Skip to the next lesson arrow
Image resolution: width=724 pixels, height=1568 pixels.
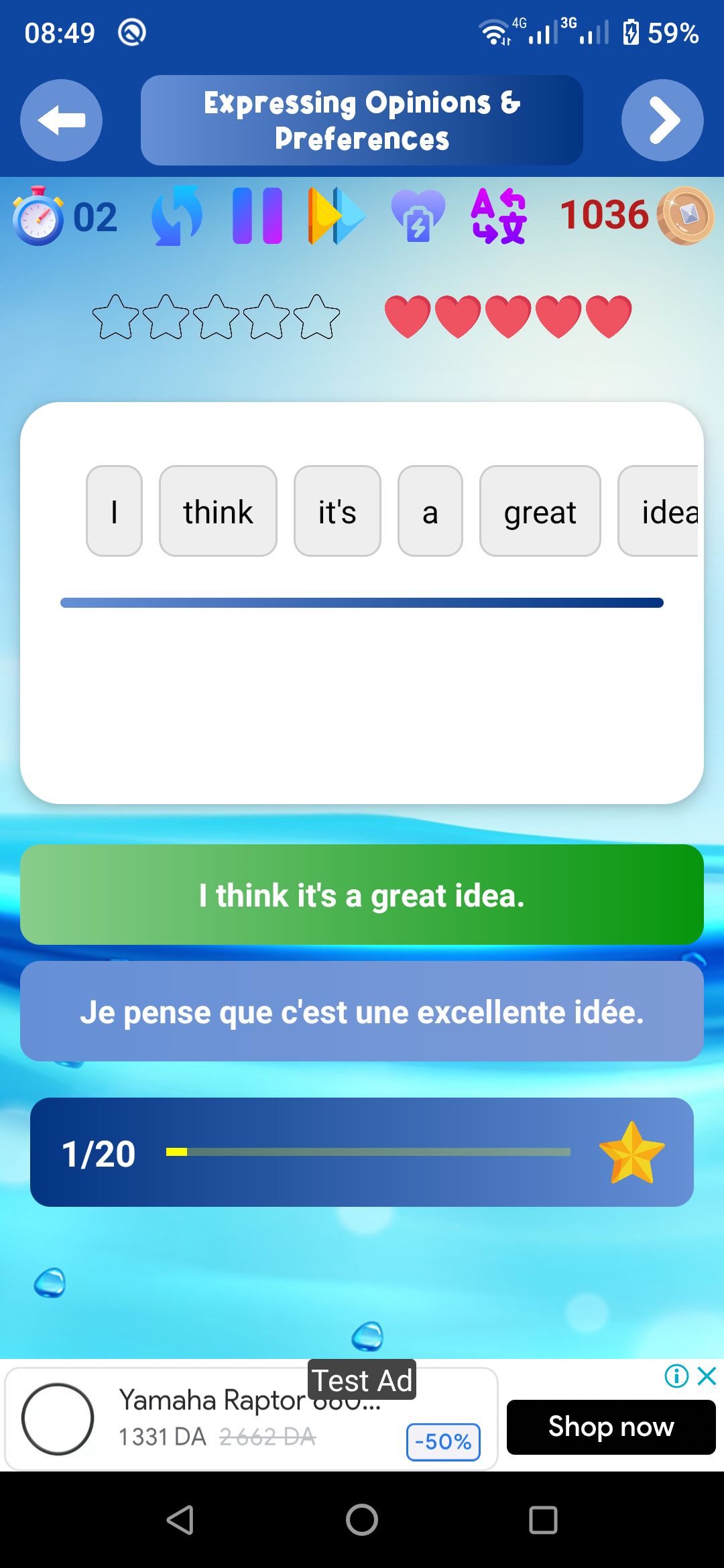coord(662,121)
